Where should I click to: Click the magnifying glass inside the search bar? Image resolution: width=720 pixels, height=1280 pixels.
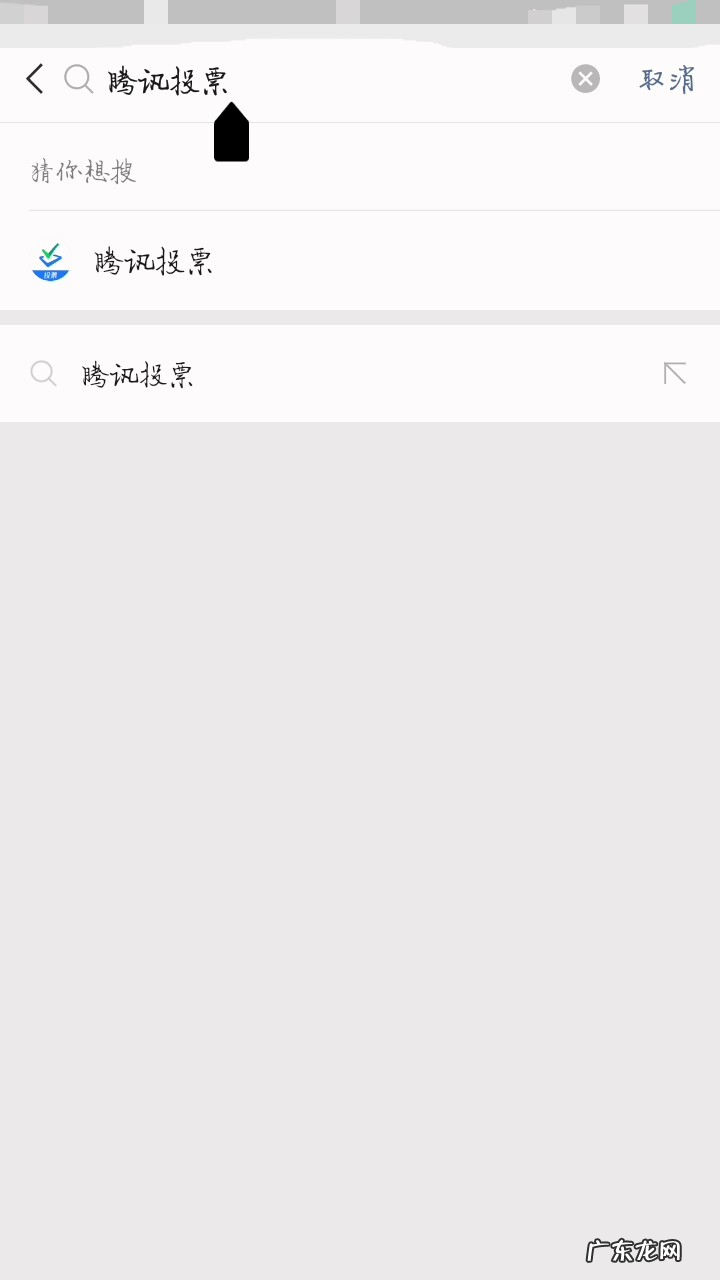[78, 79]
